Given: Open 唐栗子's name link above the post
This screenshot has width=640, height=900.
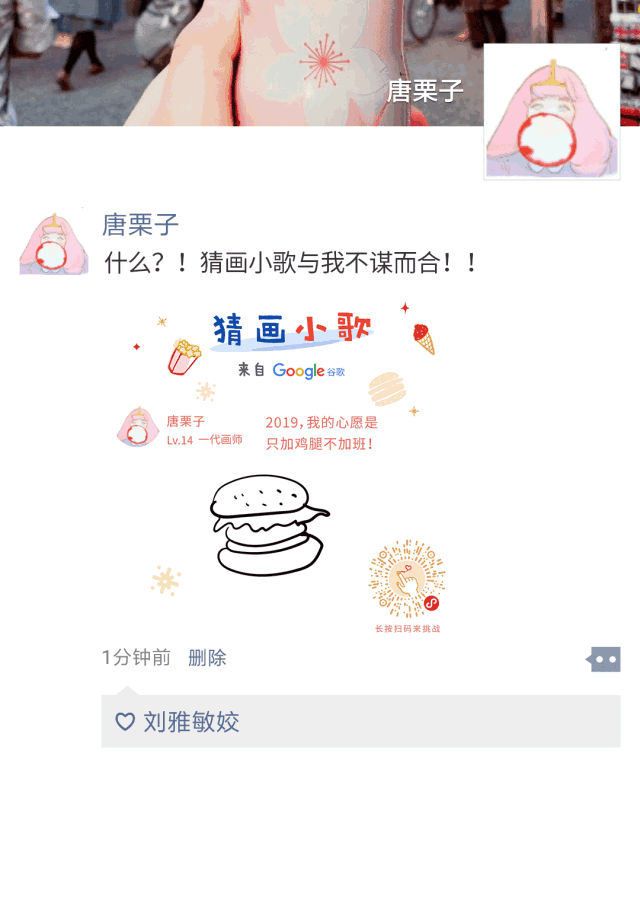Looking at the screenshot, I should pyautogui.click(x=141, y=224).
